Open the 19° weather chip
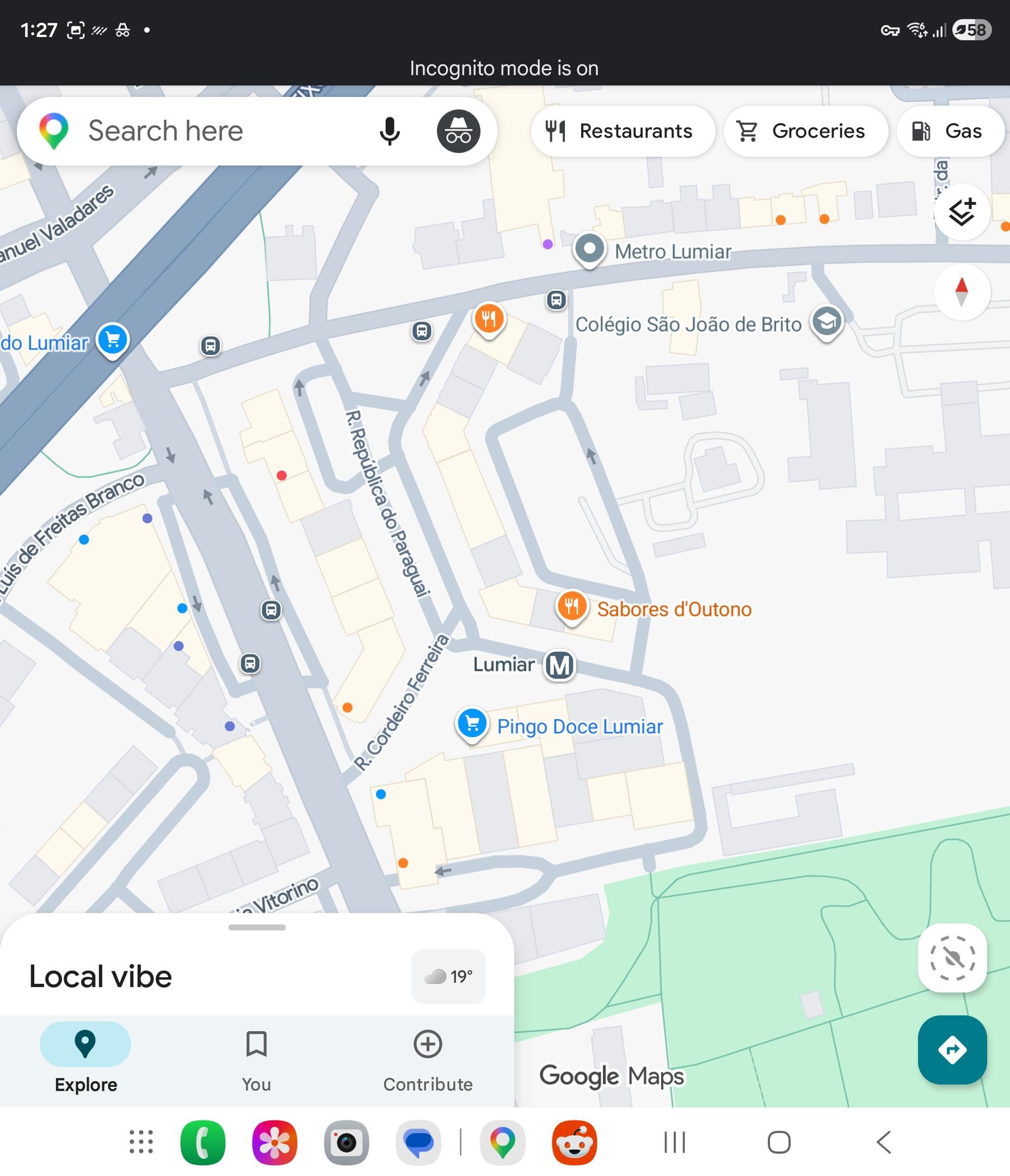This screenshot has height=1176, width=1010. pyautogui.click(x=448, y=976)
